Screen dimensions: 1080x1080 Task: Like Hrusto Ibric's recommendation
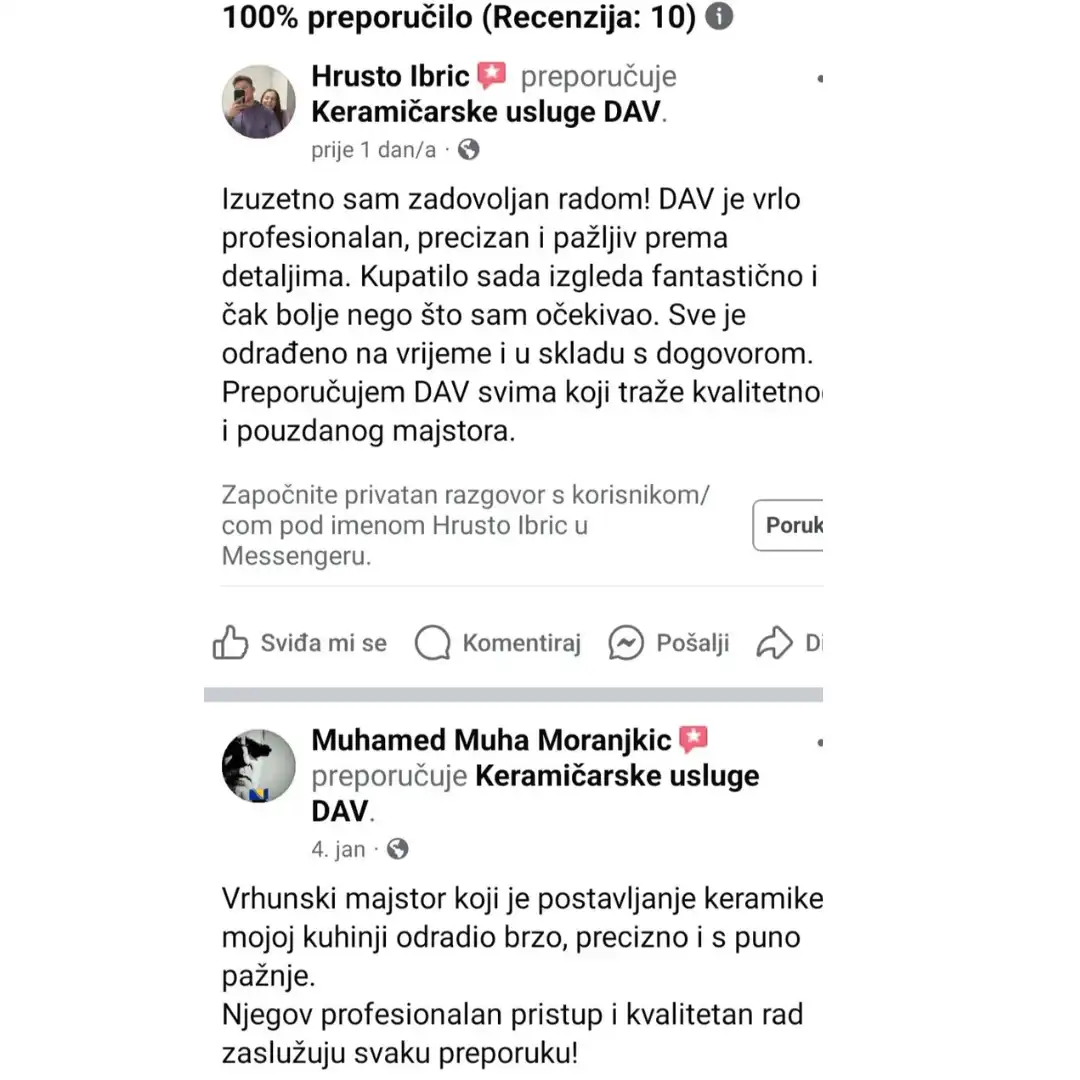[x=299, y=643]
